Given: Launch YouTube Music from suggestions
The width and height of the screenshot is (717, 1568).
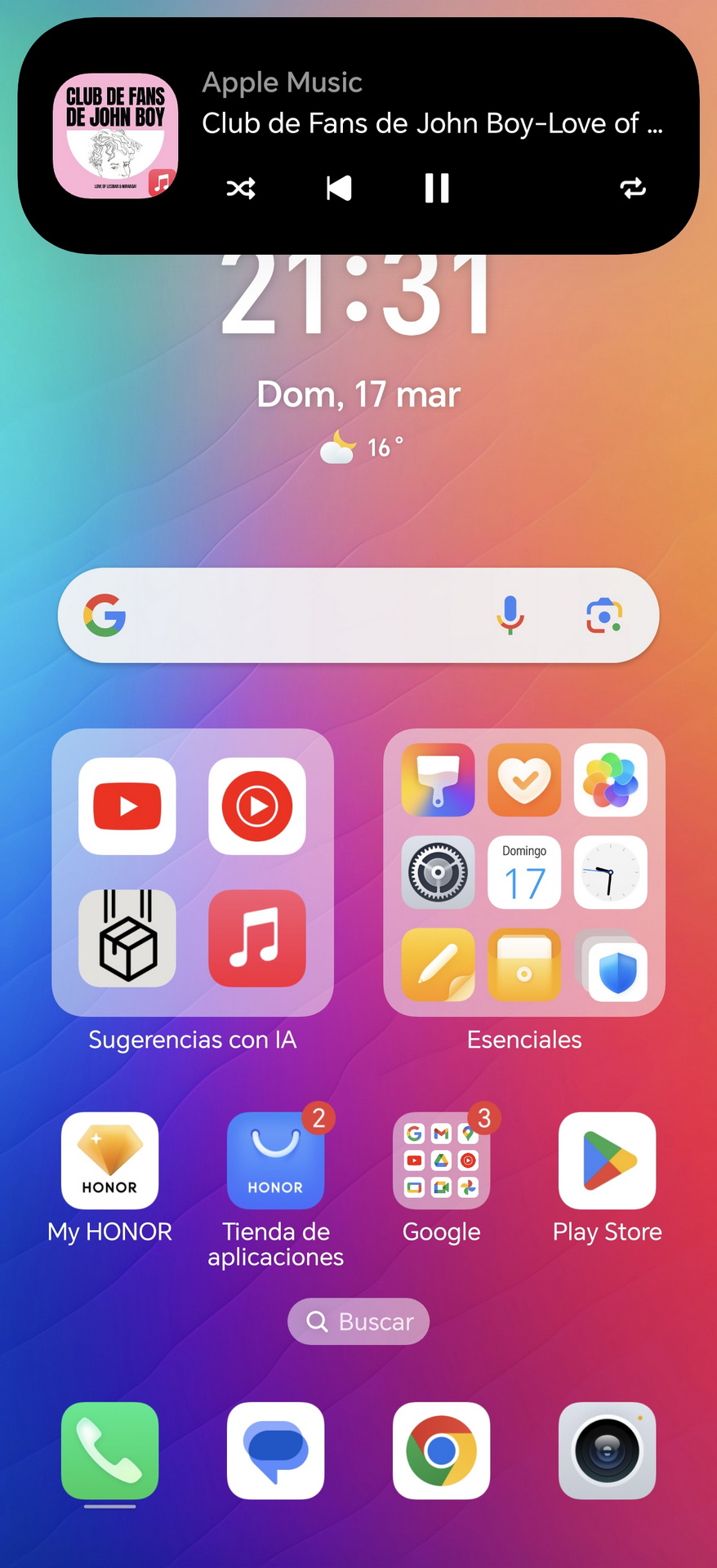Looking at the screenshot, I should (257, 806).
